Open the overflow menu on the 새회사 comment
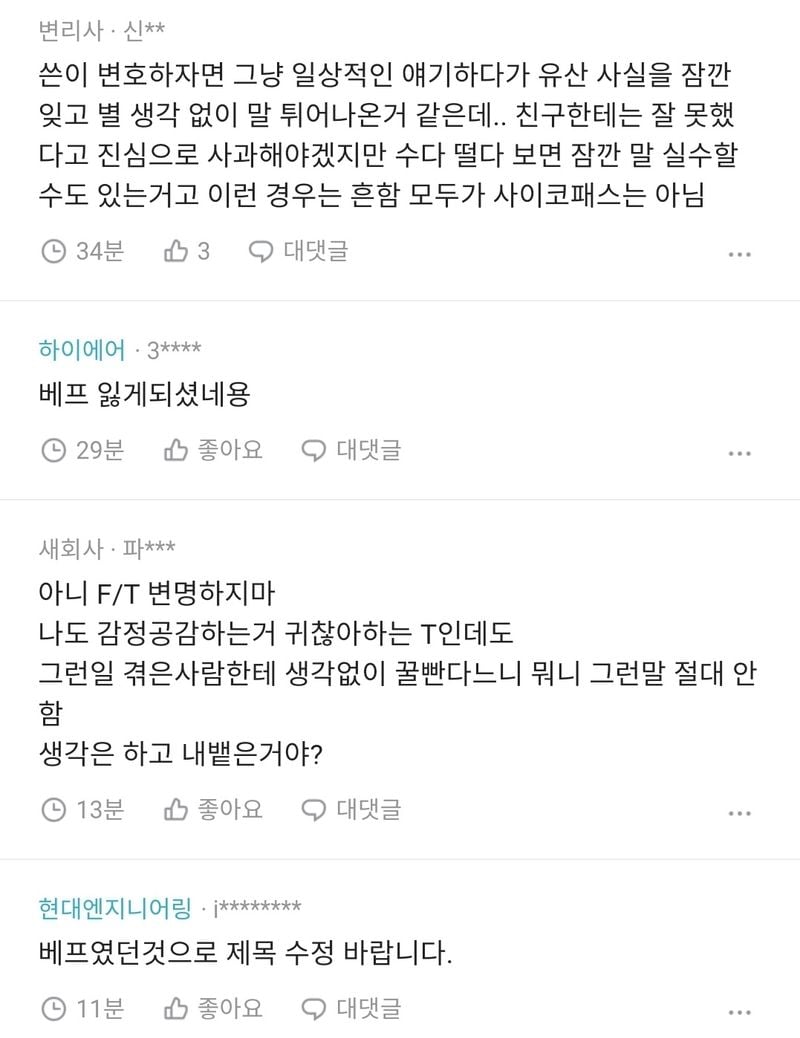800x1038 pixels. [739, 811]
